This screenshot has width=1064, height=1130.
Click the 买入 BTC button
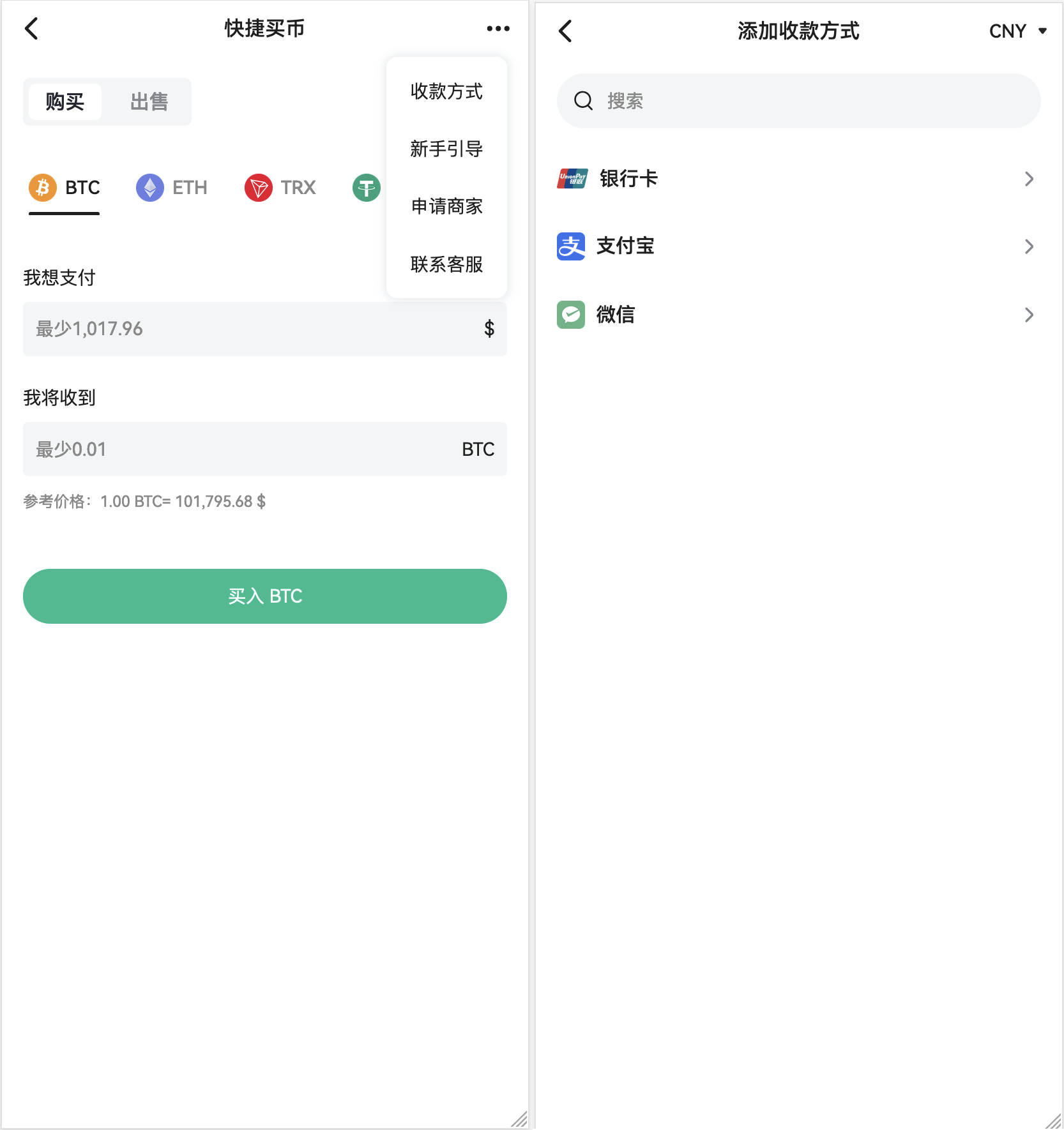[264, 596]
